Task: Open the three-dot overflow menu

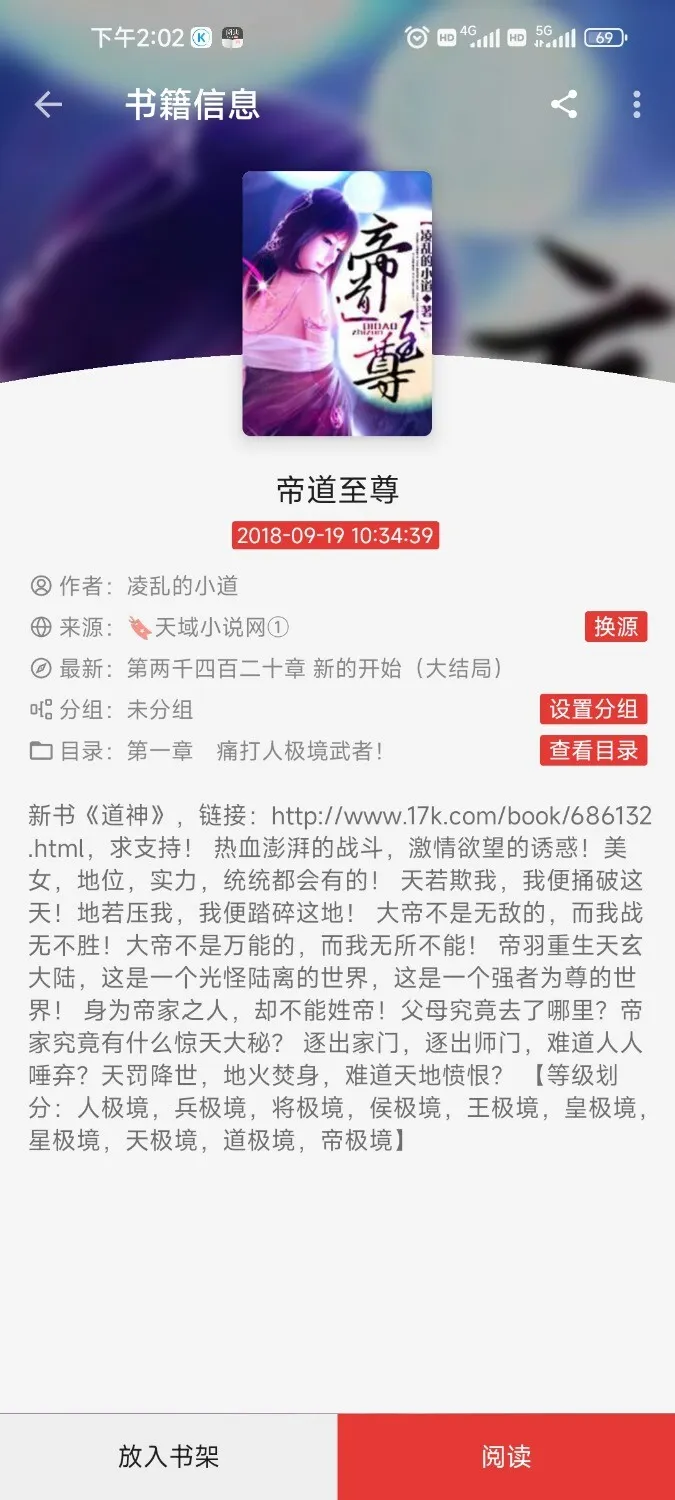Action: click(637, 104)
